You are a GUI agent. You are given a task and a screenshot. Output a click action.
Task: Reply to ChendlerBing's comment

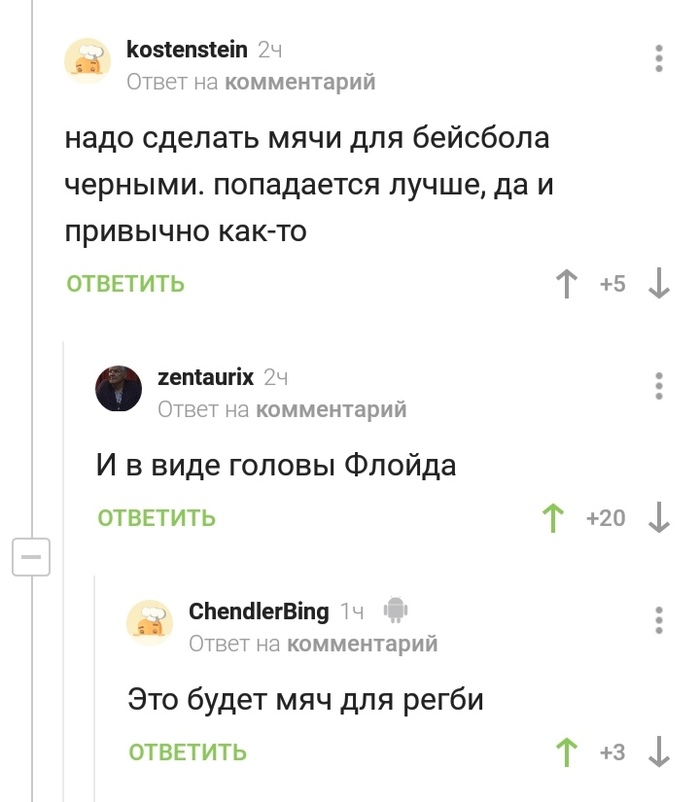(188, 752)
